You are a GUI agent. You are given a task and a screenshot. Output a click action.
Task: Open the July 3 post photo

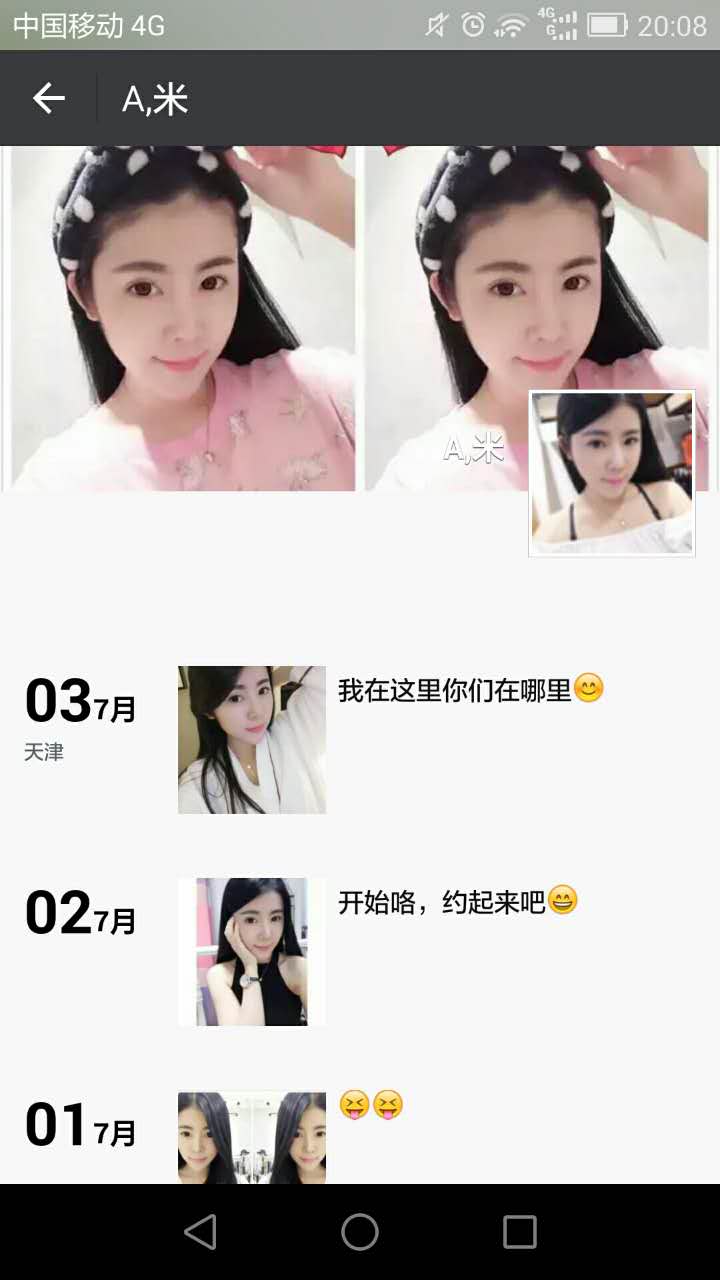click(251, 739)
